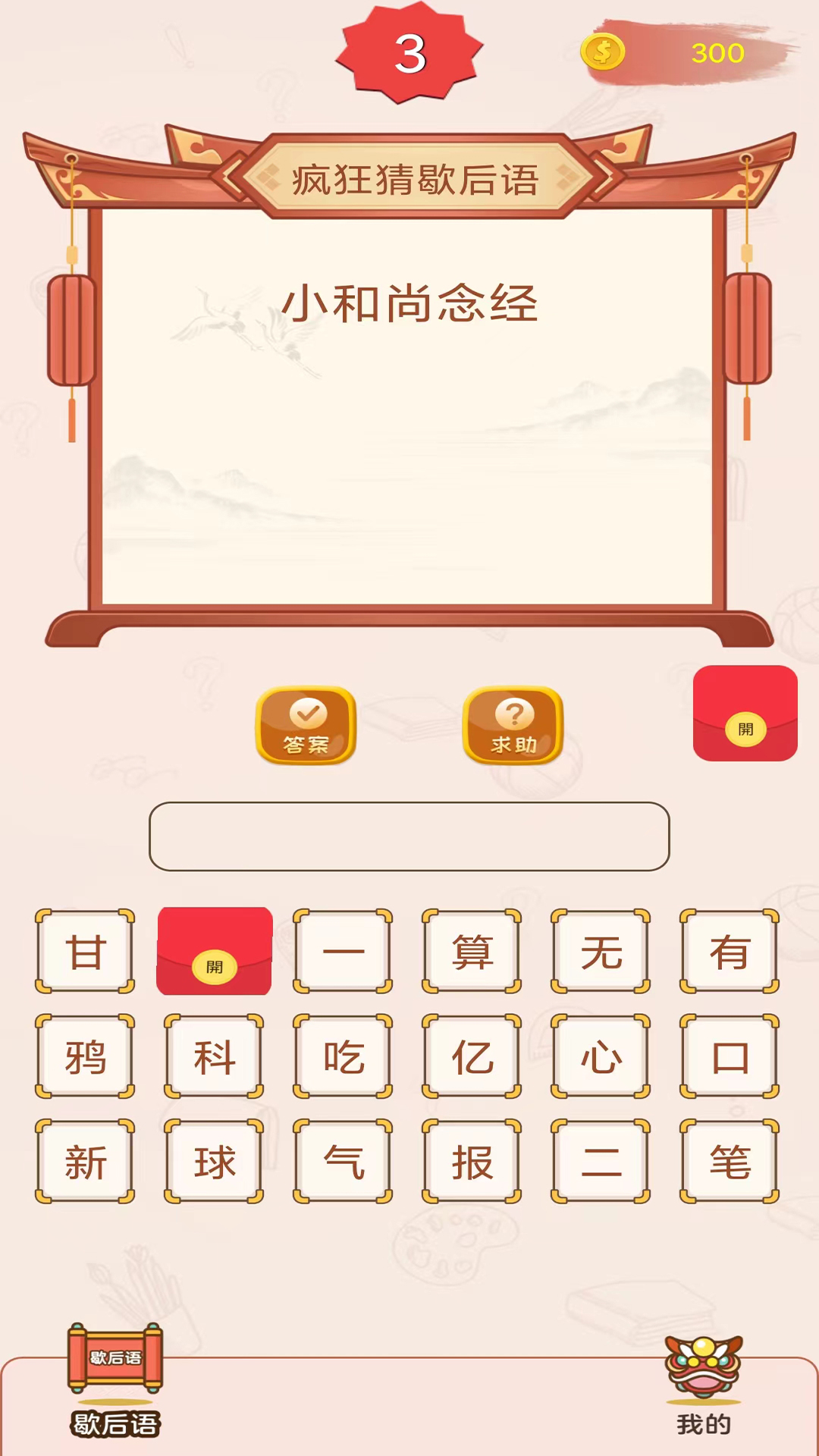Tap the character tile 笔

point(730,1161)
